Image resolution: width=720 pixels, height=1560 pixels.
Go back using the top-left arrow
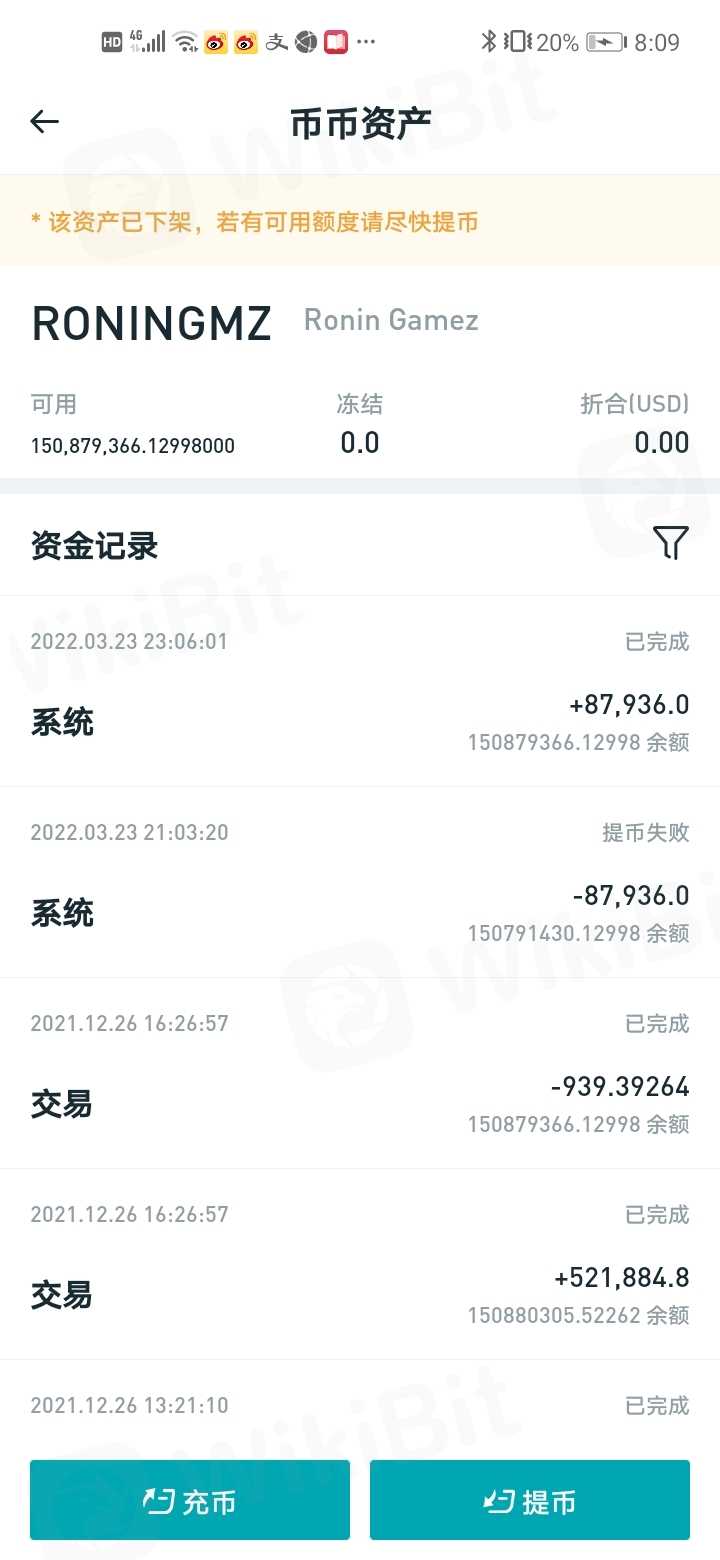(x=45, y=122)
